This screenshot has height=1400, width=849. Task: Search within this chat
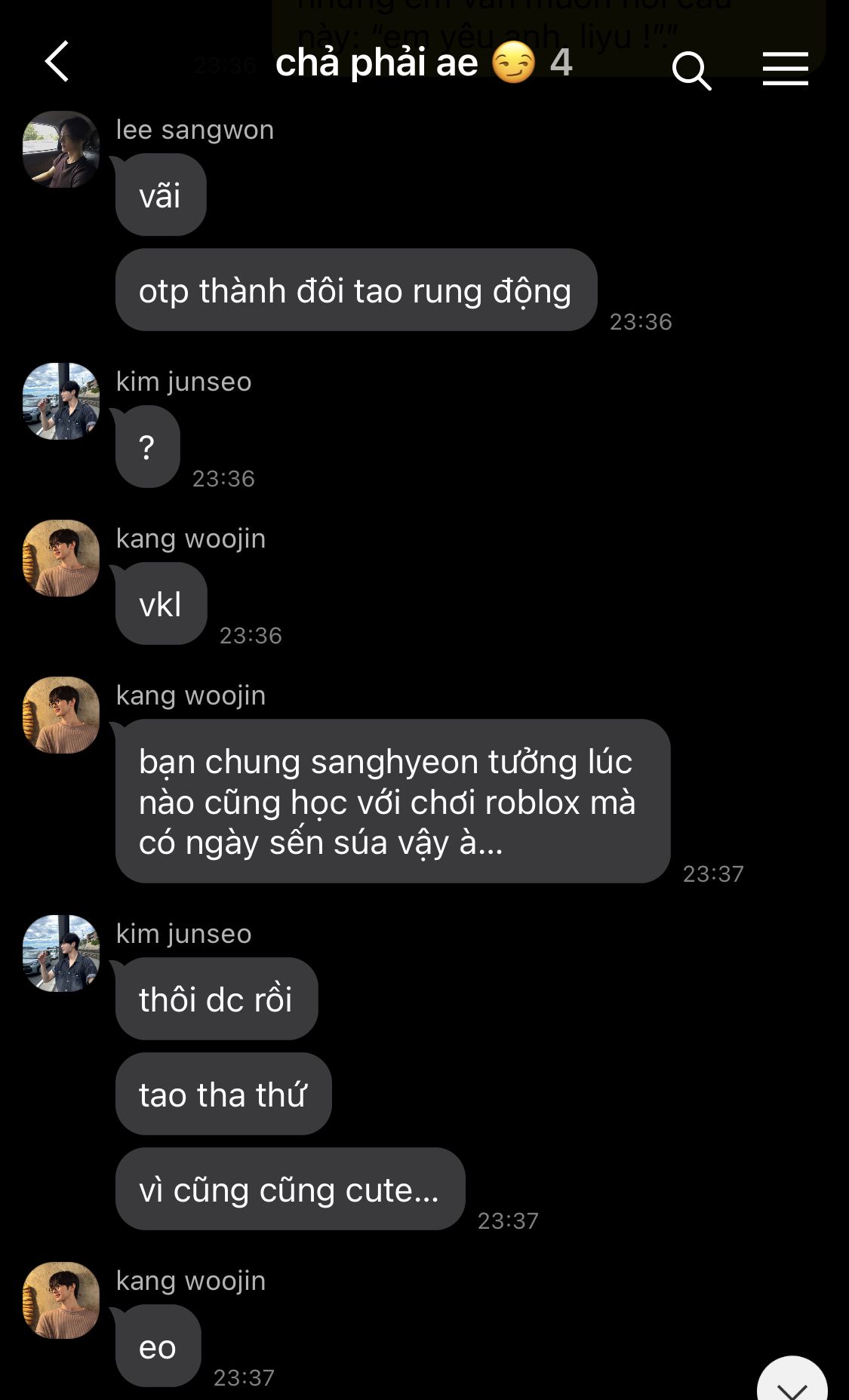point(691,70)
